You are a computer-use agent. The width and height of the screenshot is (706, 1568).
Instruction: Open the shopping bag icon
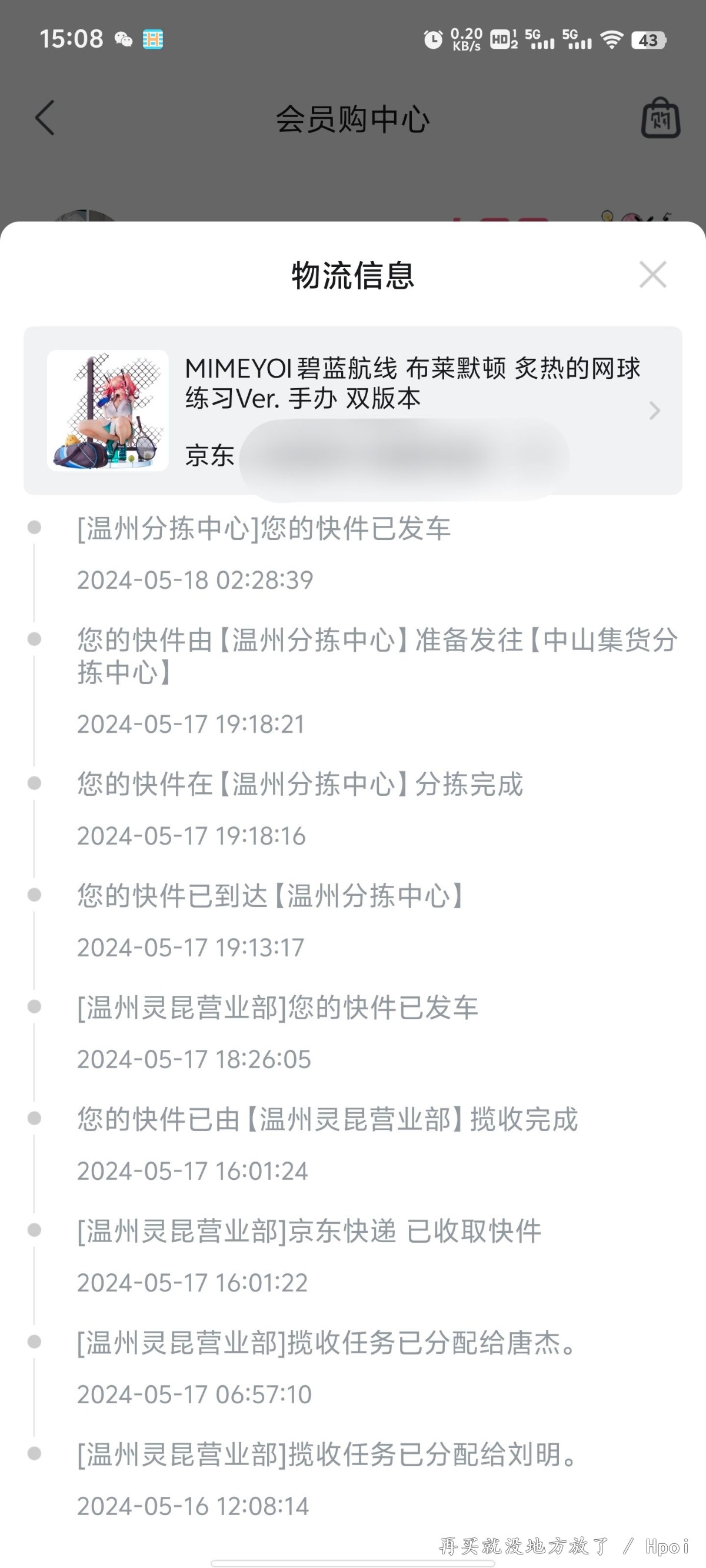click(660, 118)
